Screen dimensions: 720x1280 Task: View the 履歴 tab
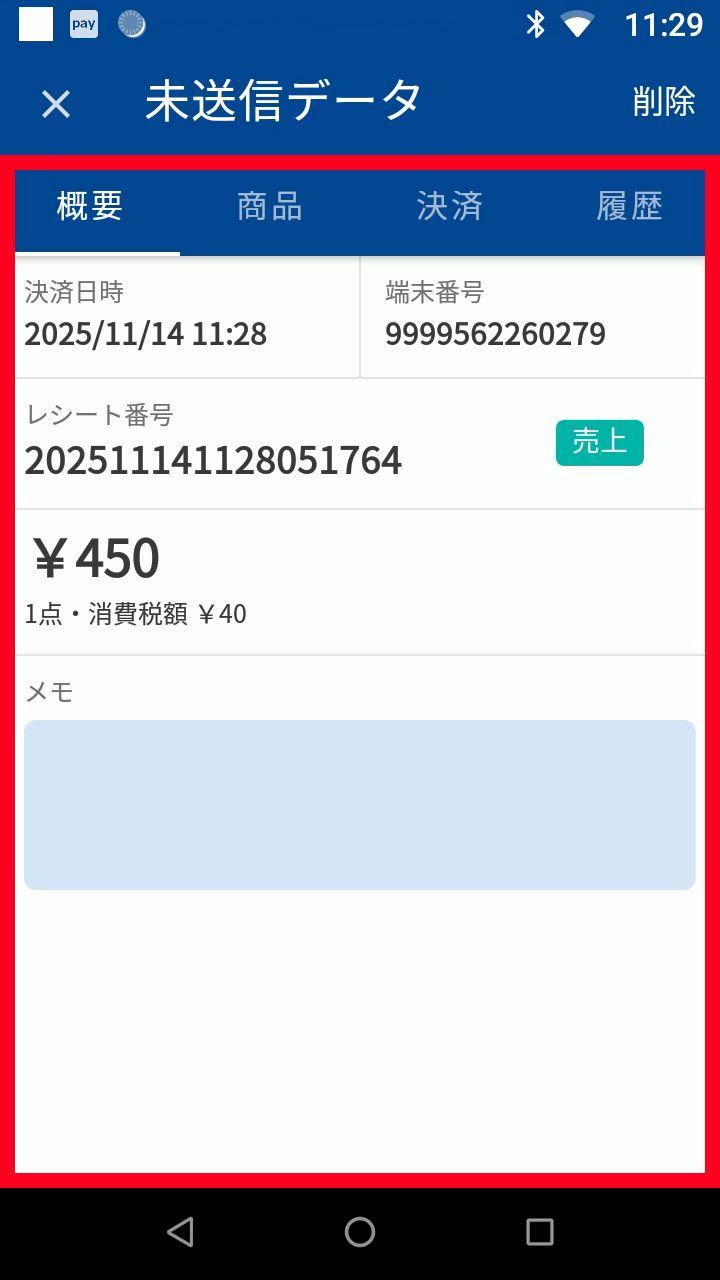pos(629,207)
